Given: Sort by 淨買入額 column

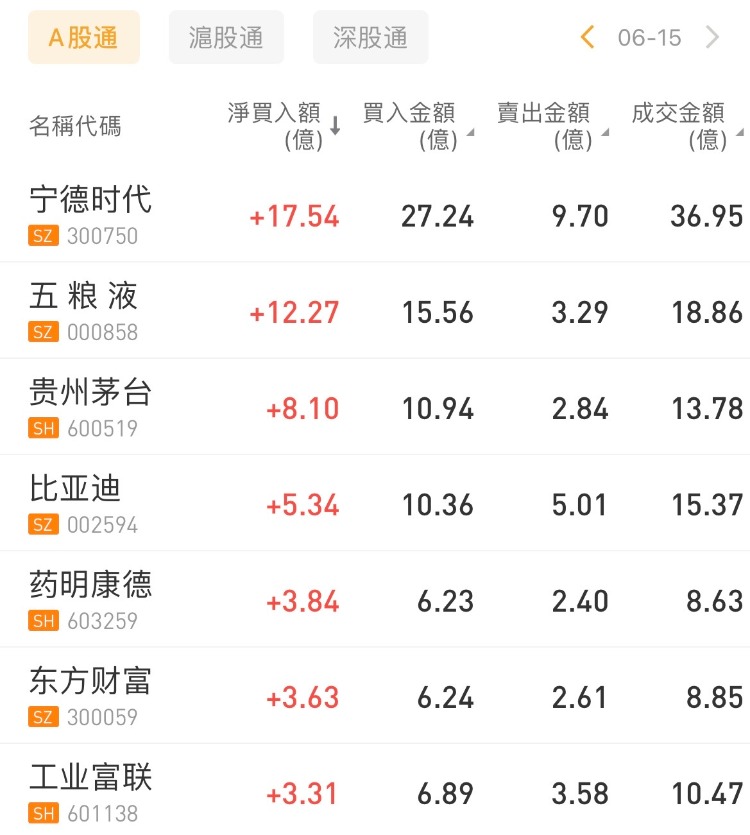Looking at the screenshot, I should click(284, 126).
